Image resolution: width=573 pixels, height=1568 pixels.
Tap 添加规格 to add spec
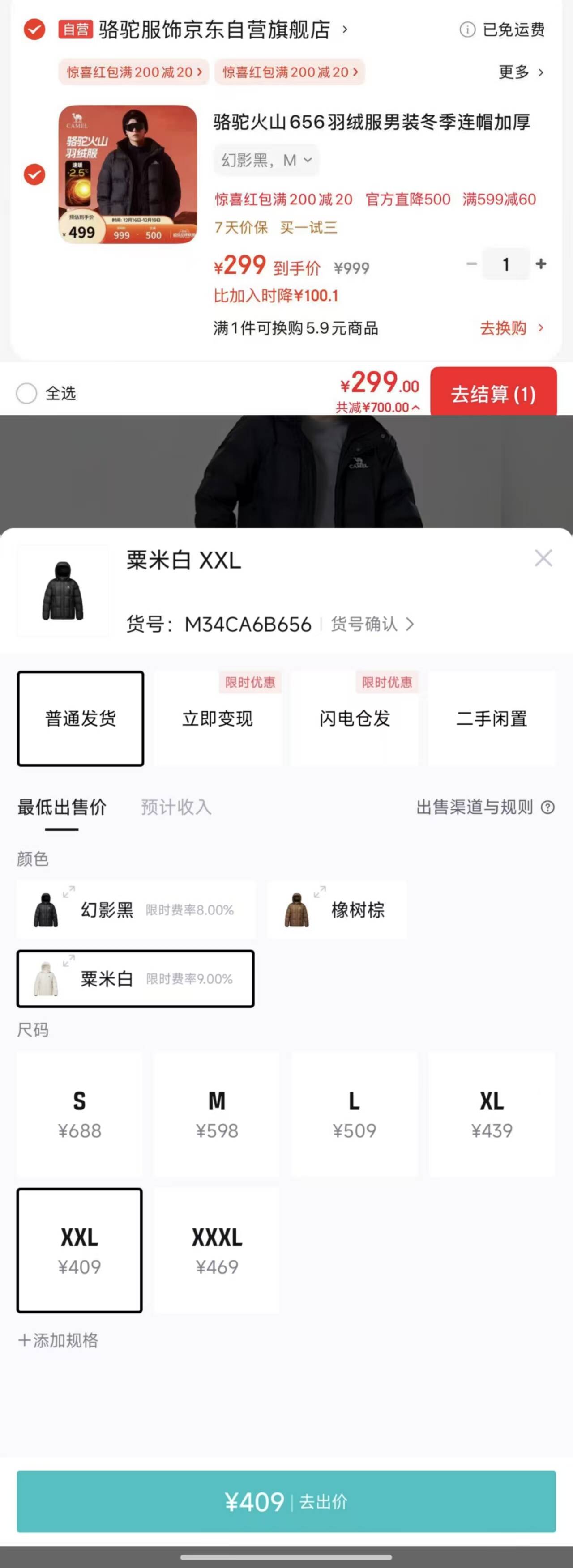59,1340
